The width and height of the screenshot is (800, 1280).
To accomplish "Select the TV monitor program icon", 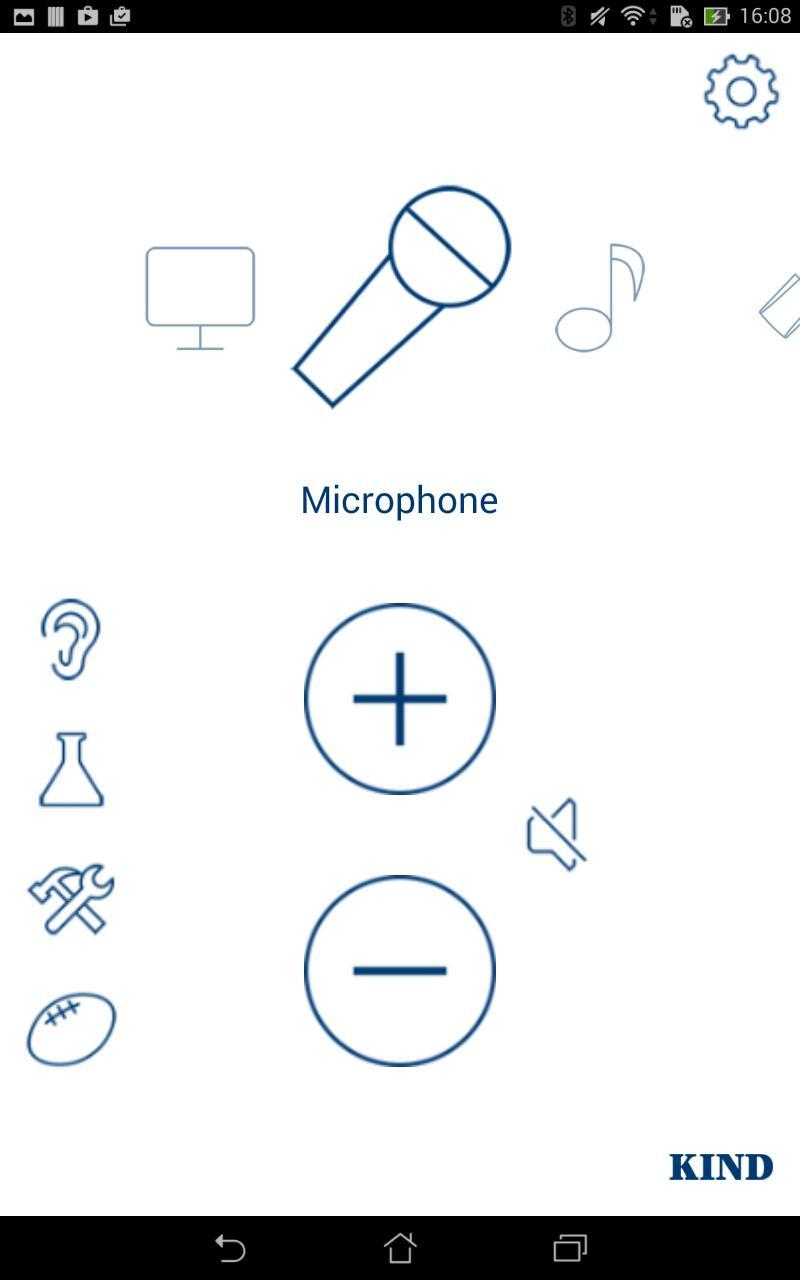I will coord(200,297).
